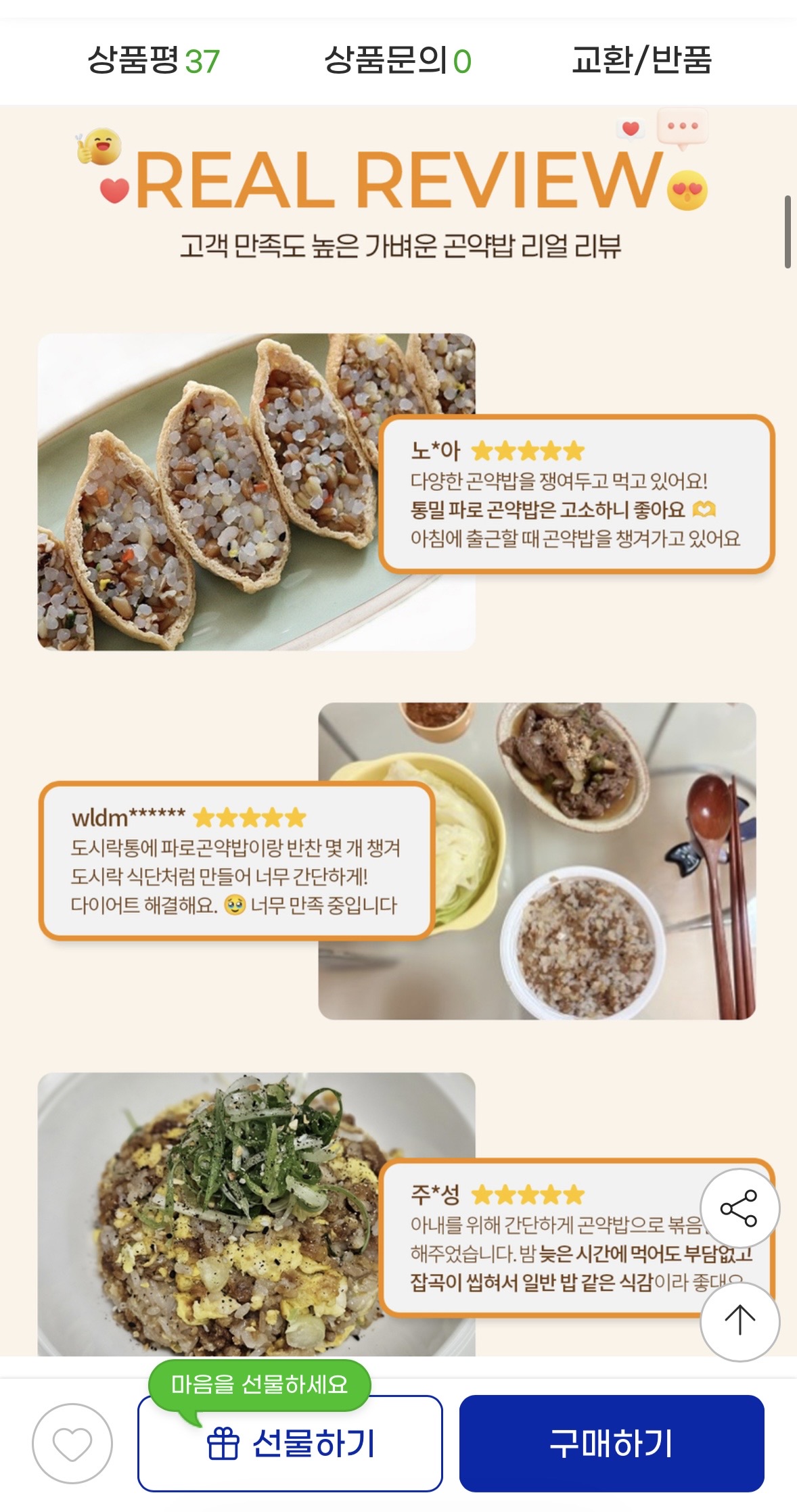Image resolution: width=797 pixels, height=1512 pixels.
Task: Jump back to top of page
Action: [739, 1321]
